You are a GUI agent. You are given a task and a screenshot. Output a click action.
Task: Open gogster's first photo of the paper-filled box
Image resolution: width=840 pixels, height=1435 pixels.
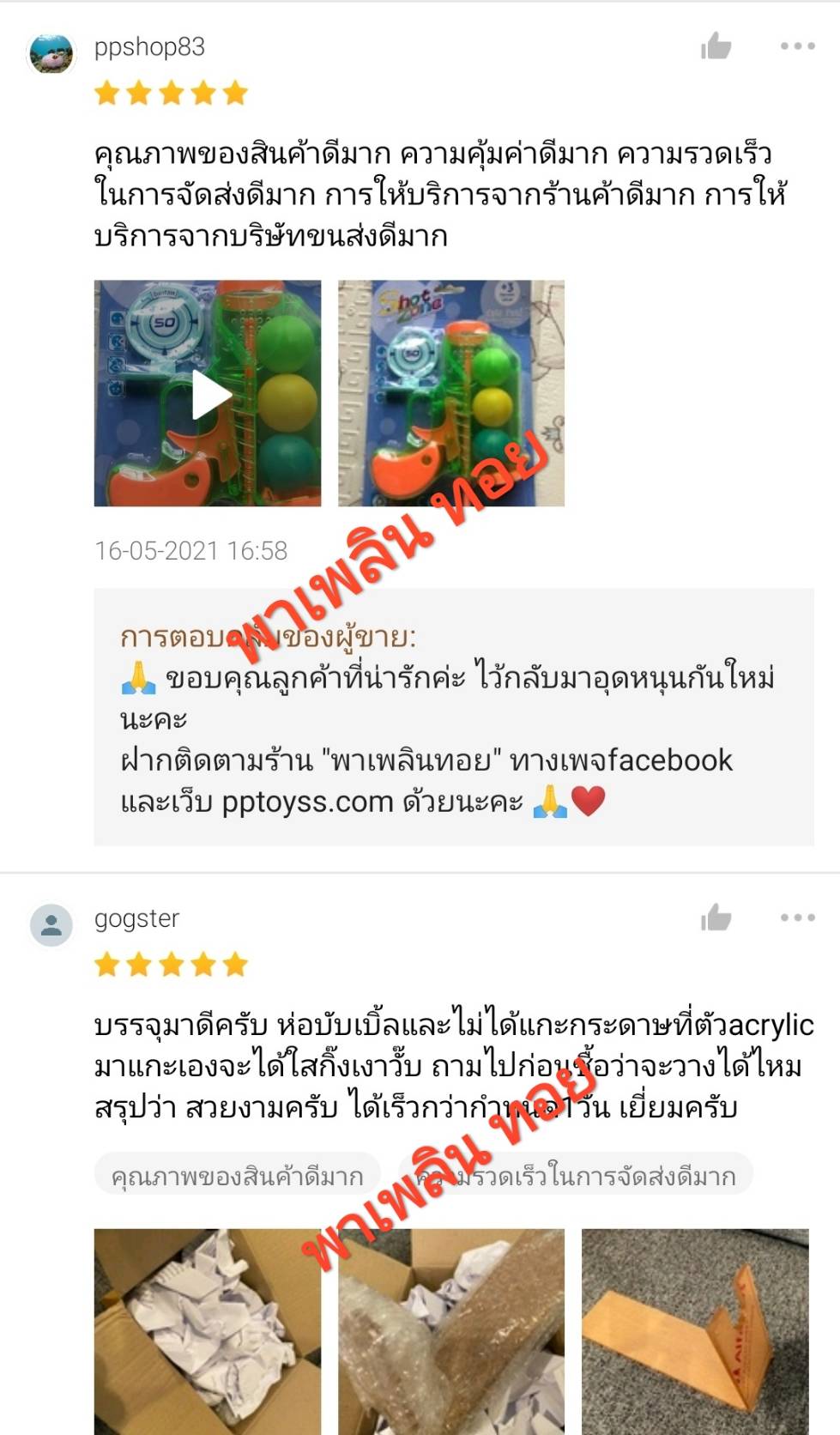(x=208, y=1331)
